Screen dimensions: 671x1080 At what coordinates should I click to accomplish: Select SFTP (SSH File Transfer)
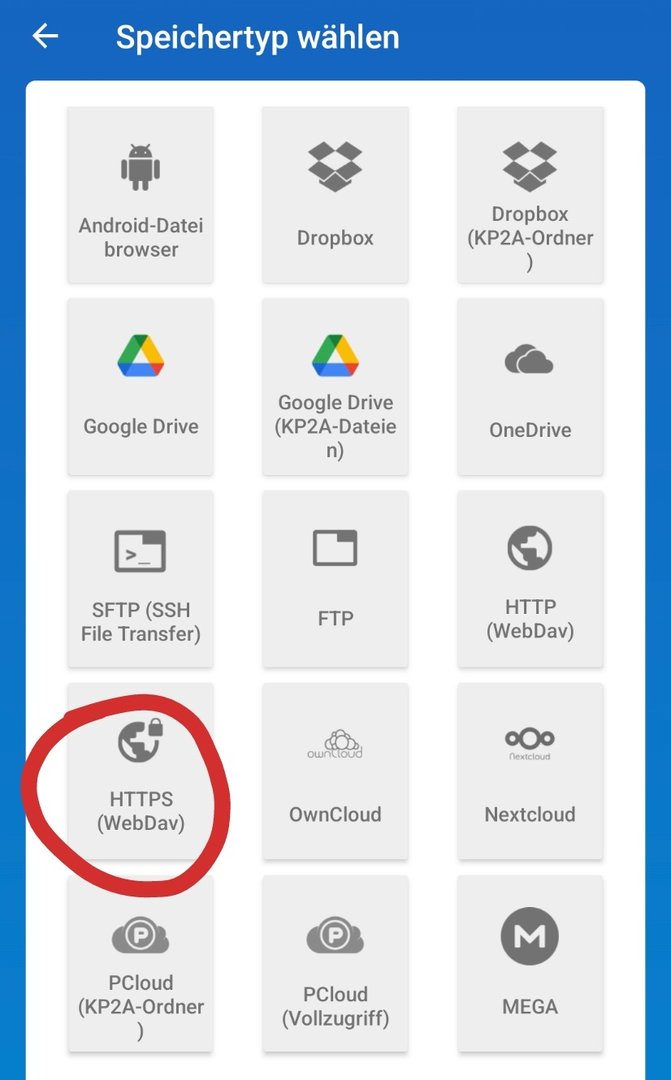[141, 579]
